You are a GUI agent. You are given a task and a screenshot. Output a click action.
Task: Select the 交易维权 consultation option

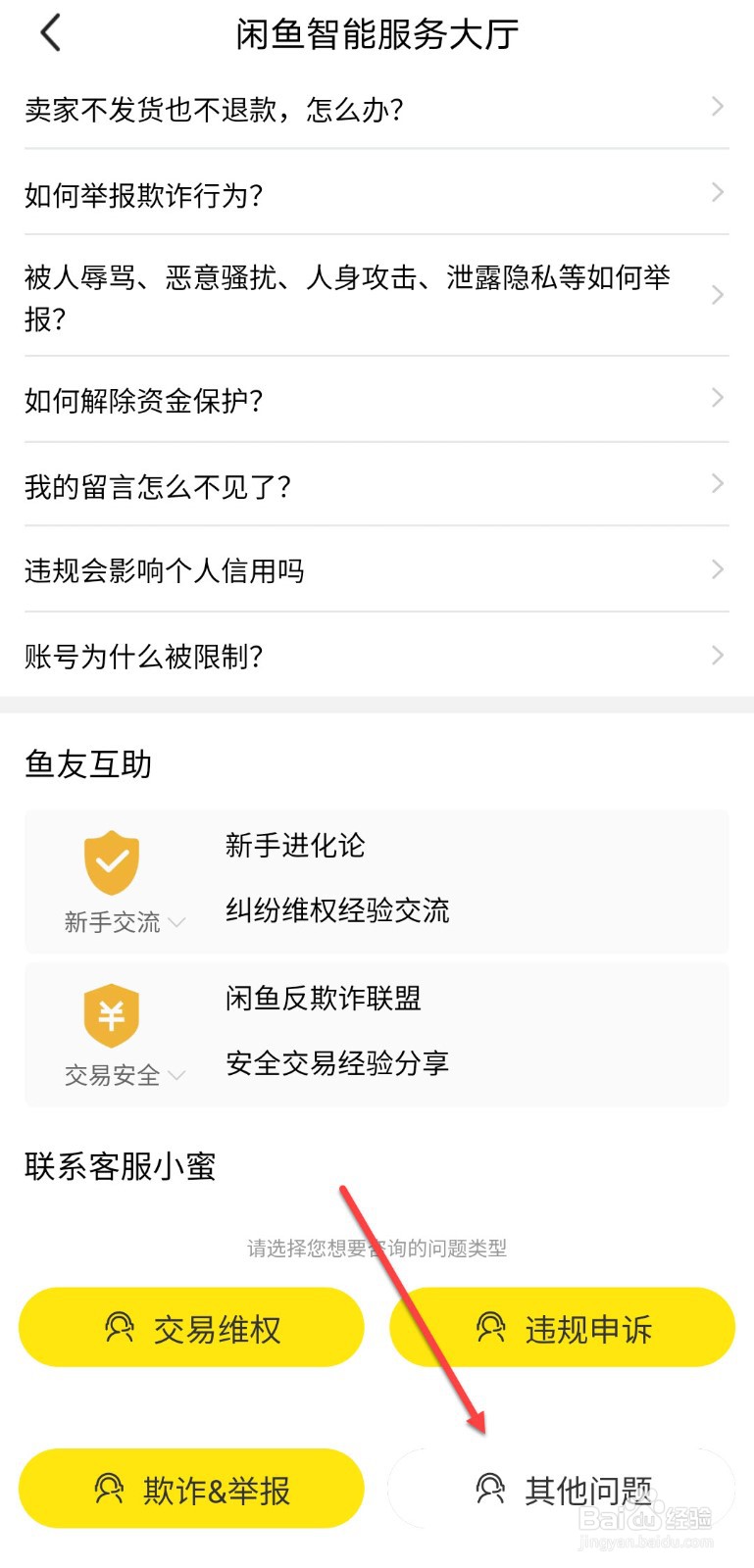[x=191, y=1328]
